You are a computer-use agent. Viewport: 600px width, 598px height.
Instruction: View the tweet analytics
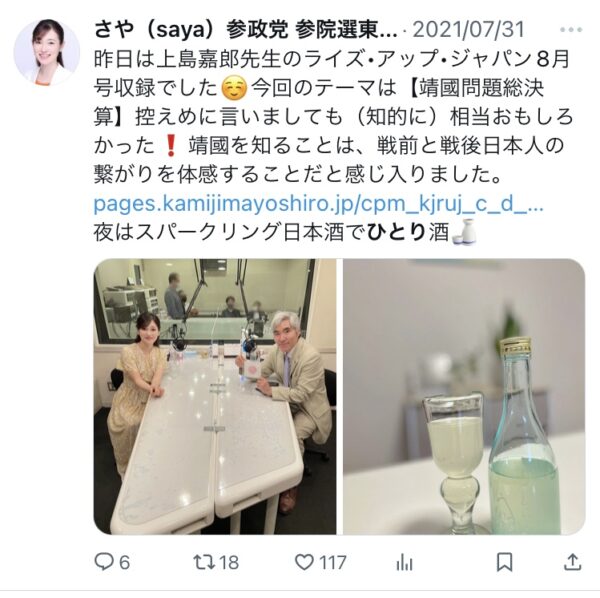point(405,562)
